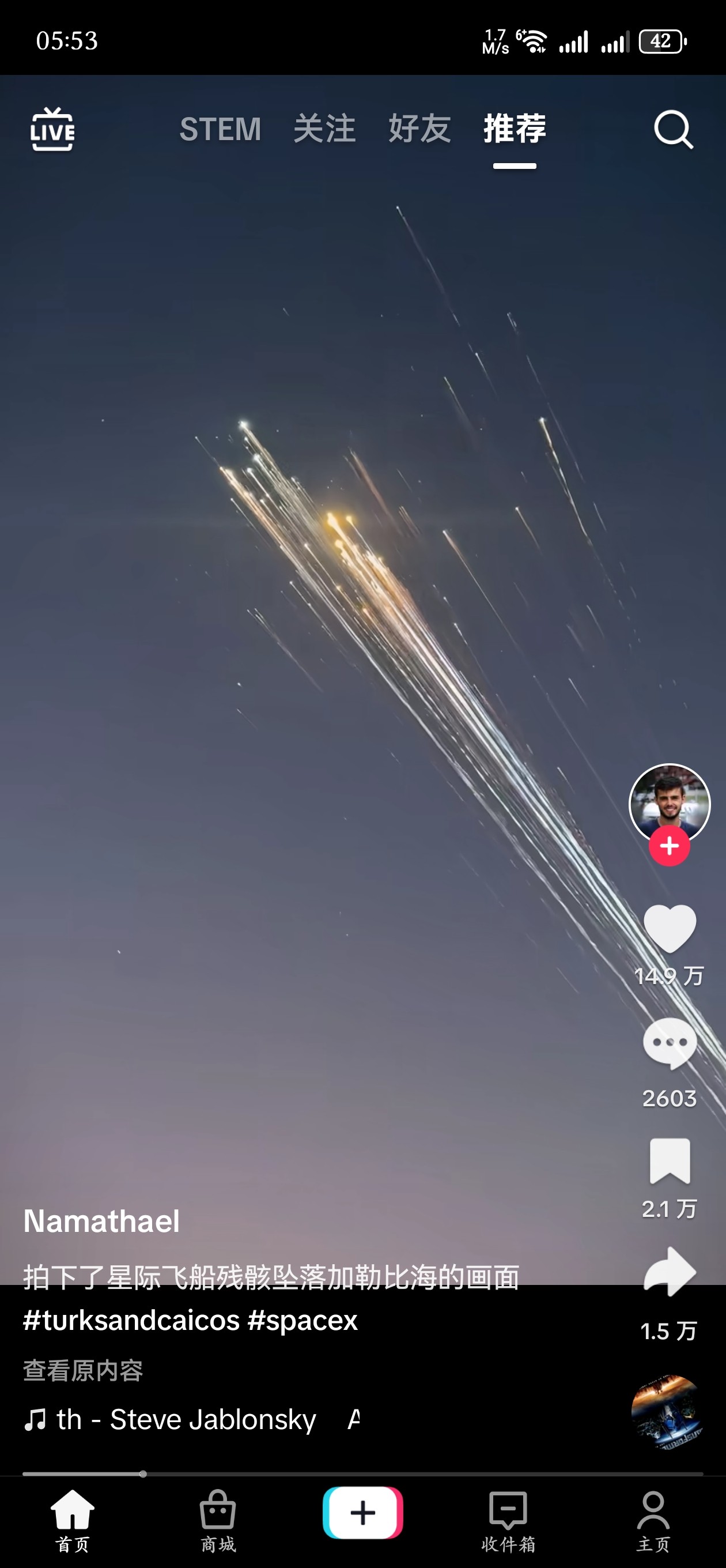Open the comments bubble
The image size is (726, 1568).
(670, 1043)
